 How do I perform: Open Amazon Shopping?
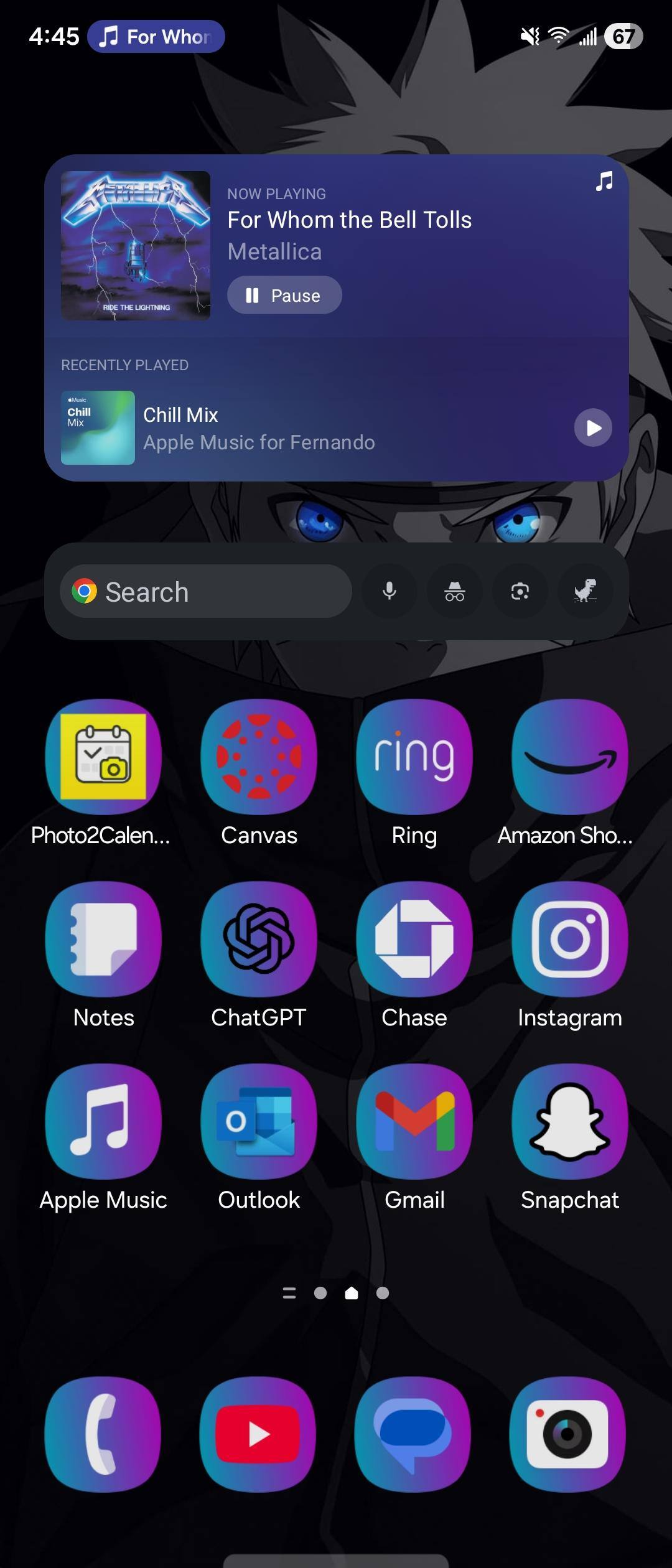click(569, 757)
